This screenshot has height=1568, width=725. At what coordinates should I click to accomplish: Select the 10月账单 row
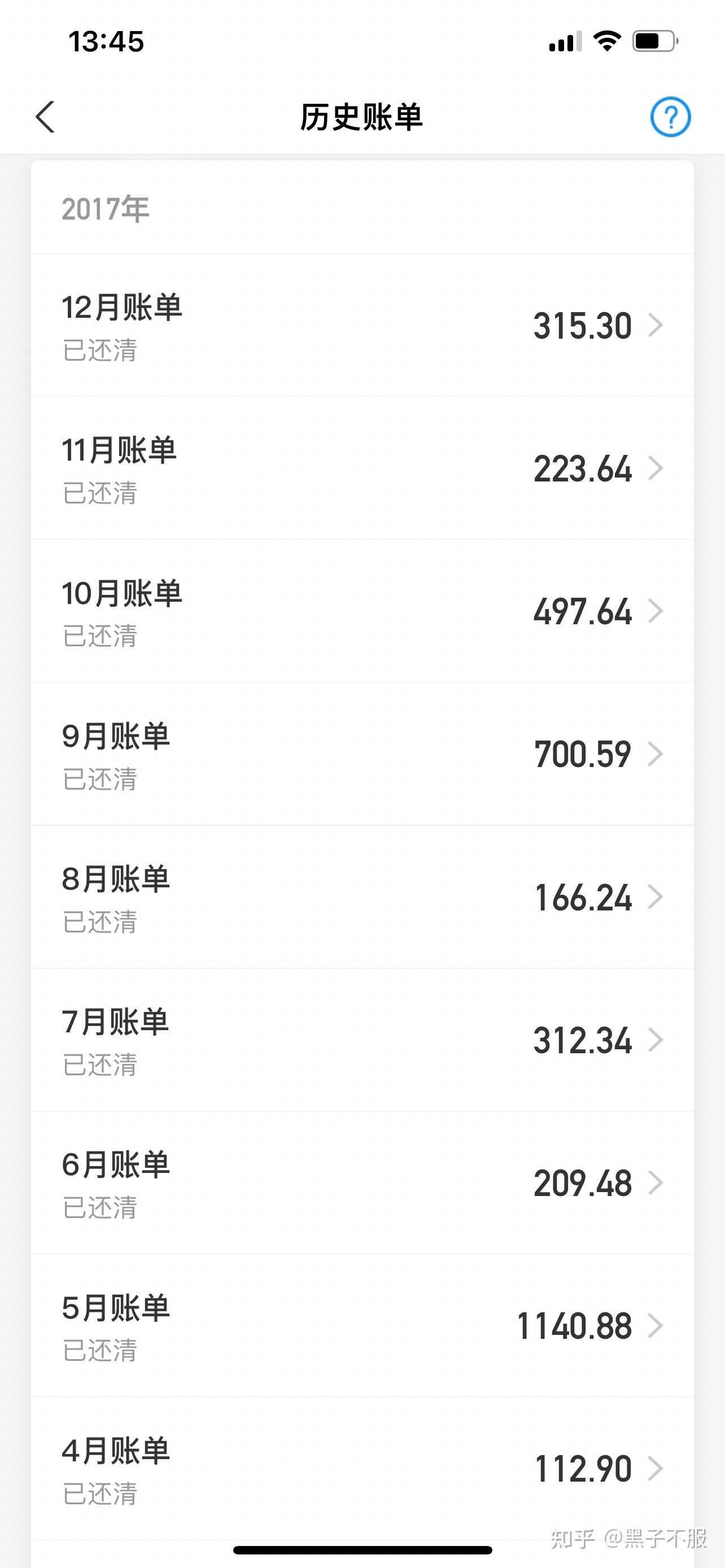click(362, 611)
